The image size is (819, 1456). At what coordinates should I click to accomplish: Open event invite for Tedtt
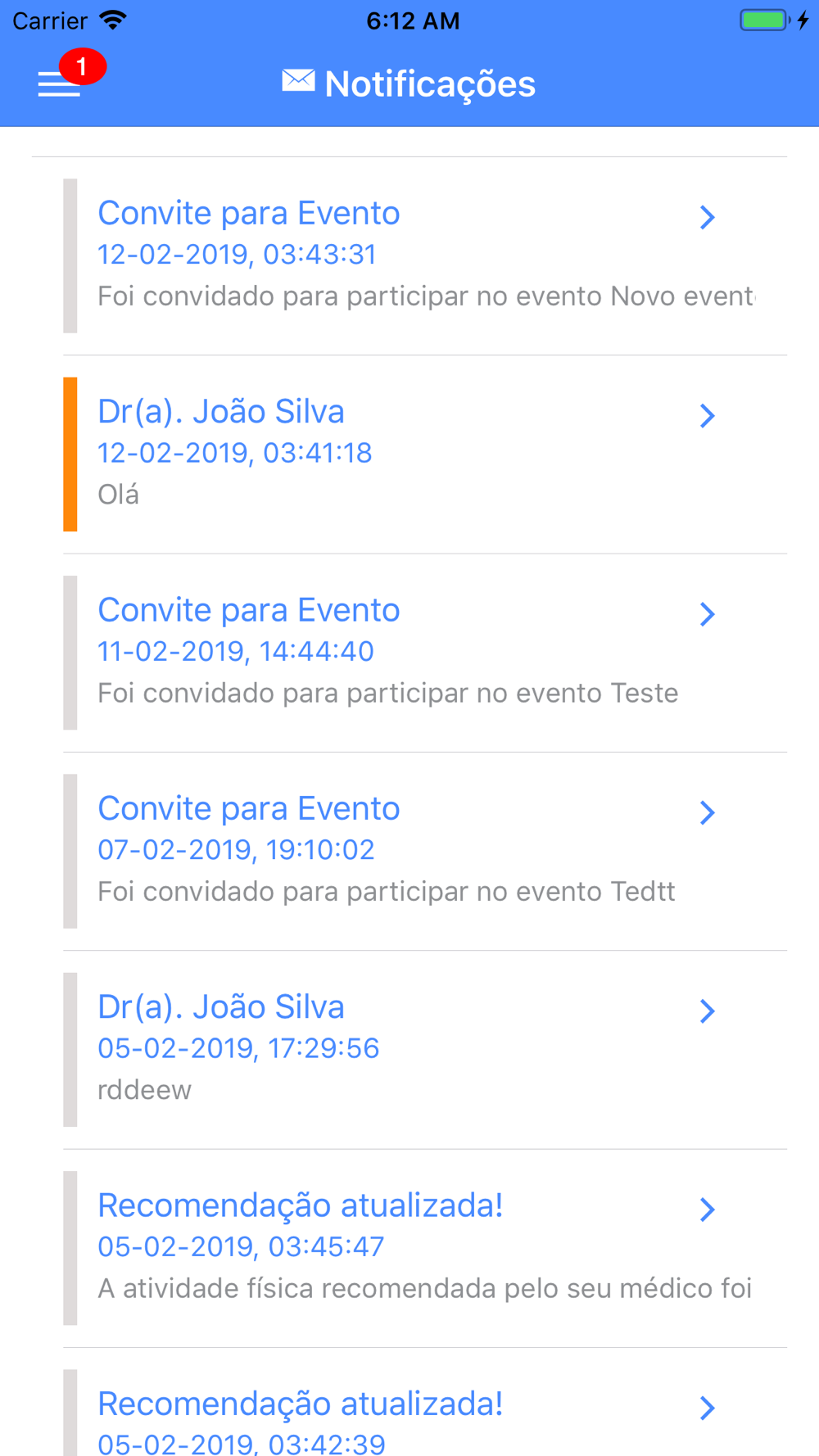pos(425,852)
